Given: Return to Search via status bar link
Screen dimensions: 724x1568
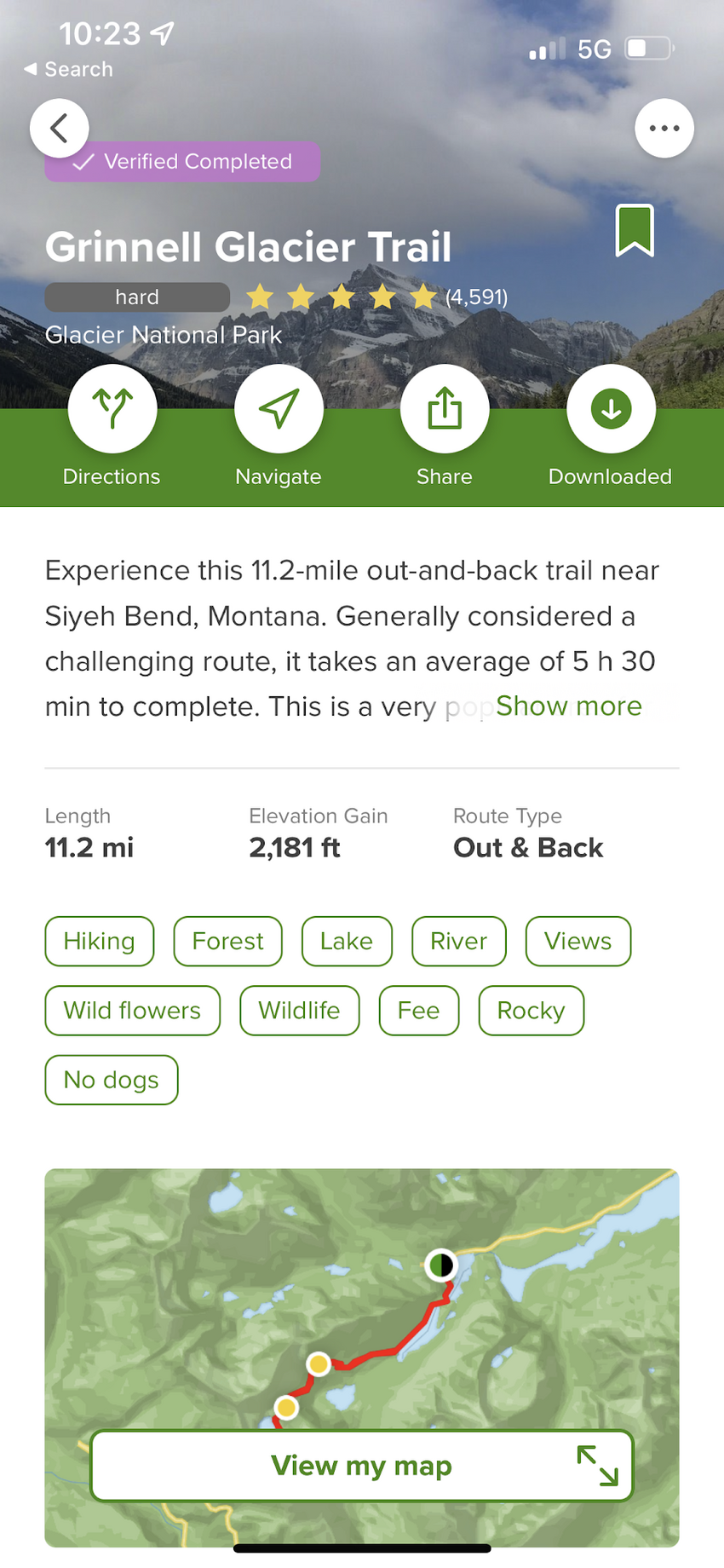Looking at the screenshot, I should click(69, 69).
